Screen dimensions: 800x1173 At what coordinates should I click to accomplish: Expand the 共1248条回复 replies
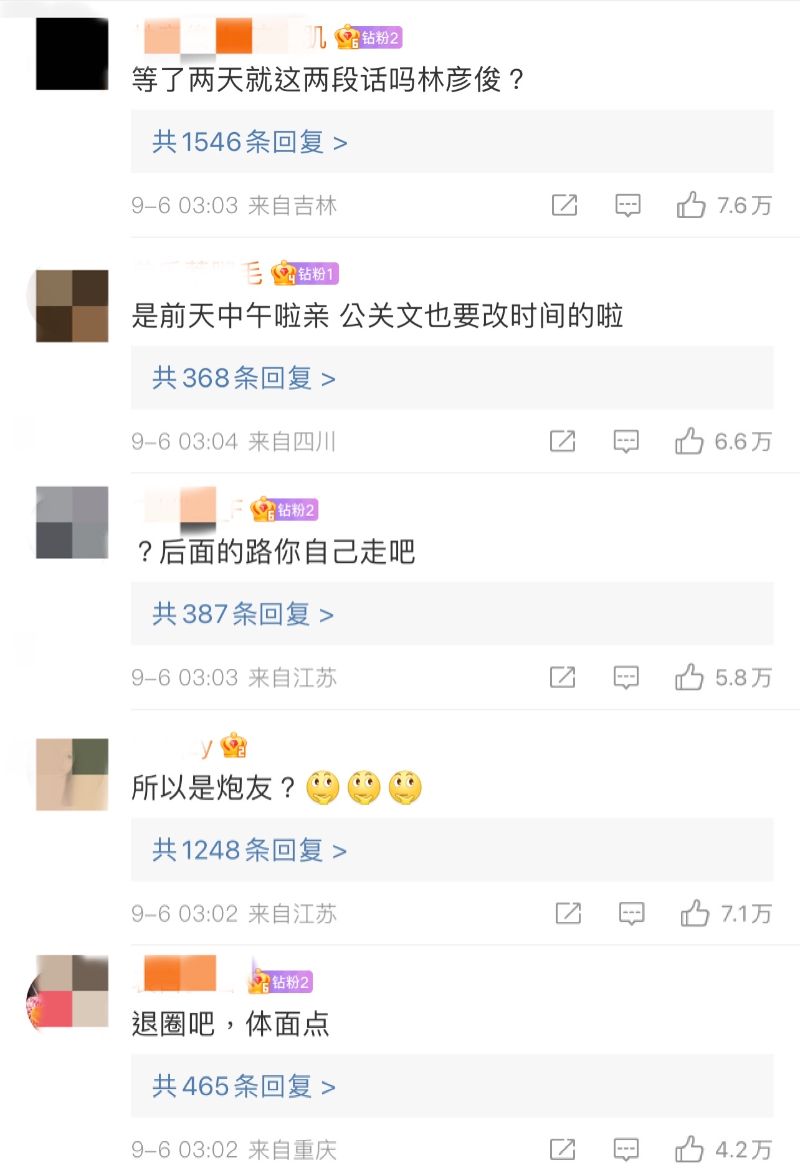click(x=250, y=850)
